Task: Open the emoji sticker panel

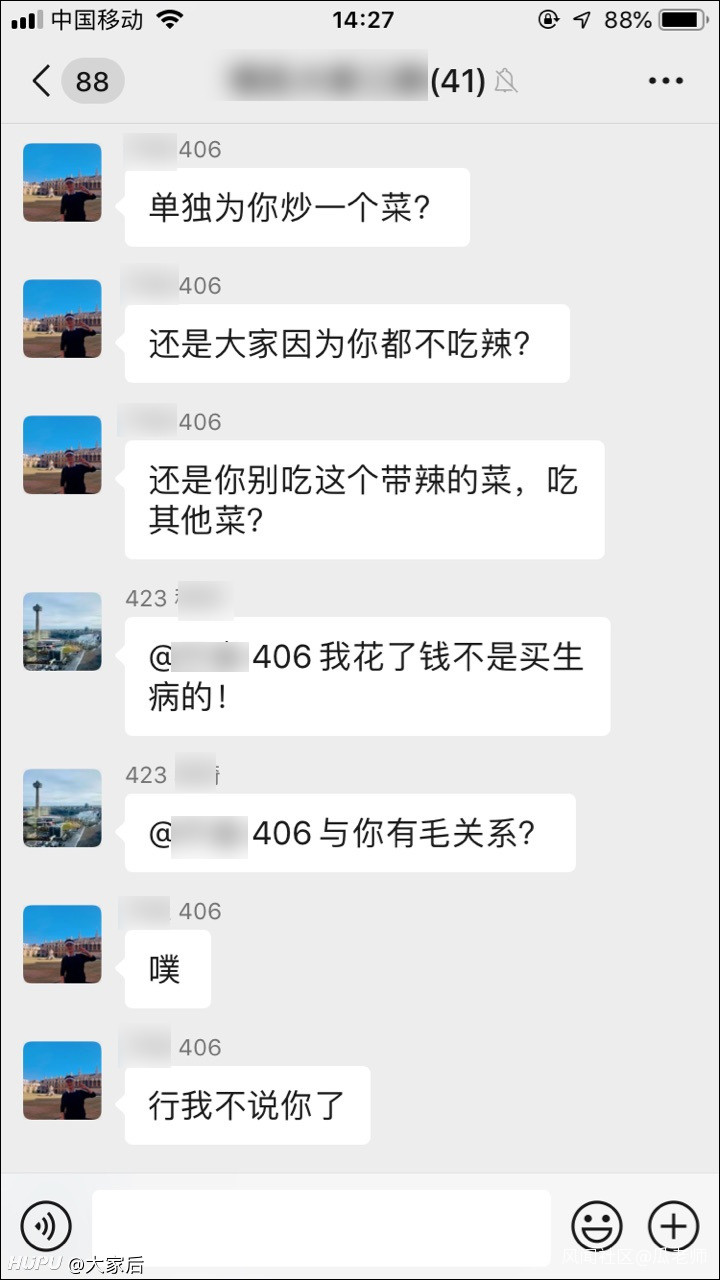Action: point(596,1225)
